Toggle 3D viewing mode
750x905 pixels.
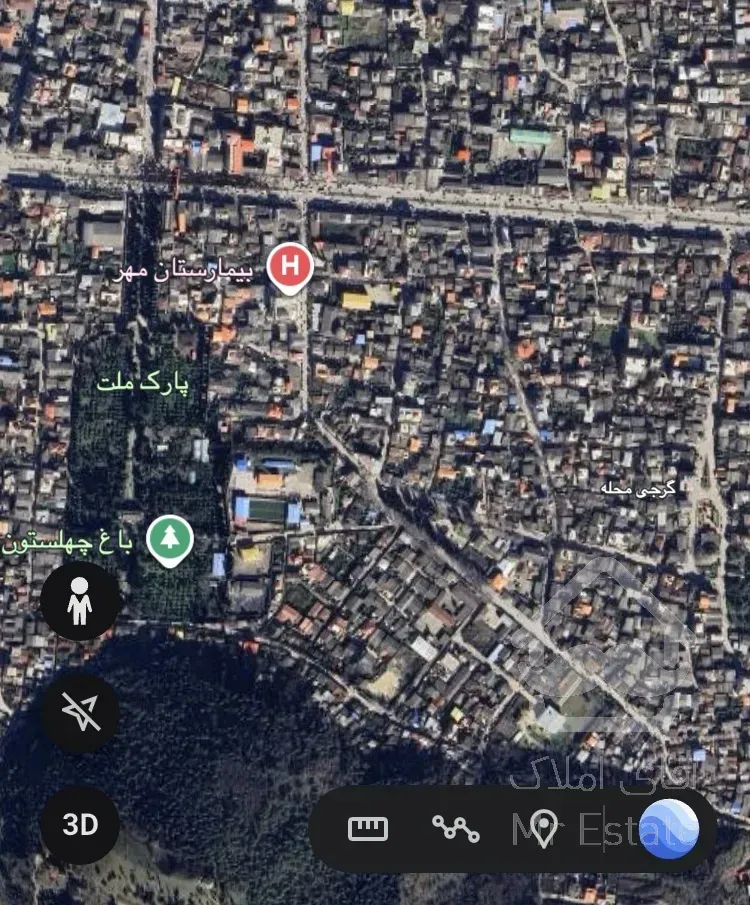tap(80, 825)
